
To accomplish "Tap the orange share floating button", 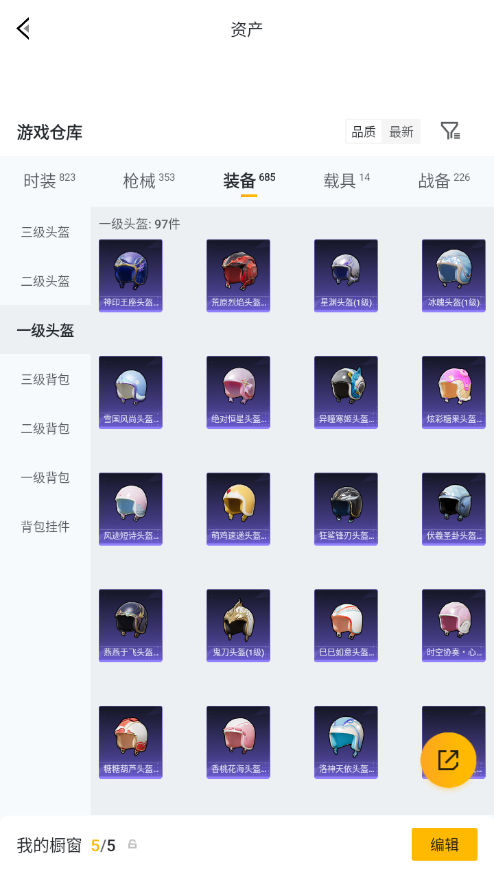I will (x=448, y=759).
